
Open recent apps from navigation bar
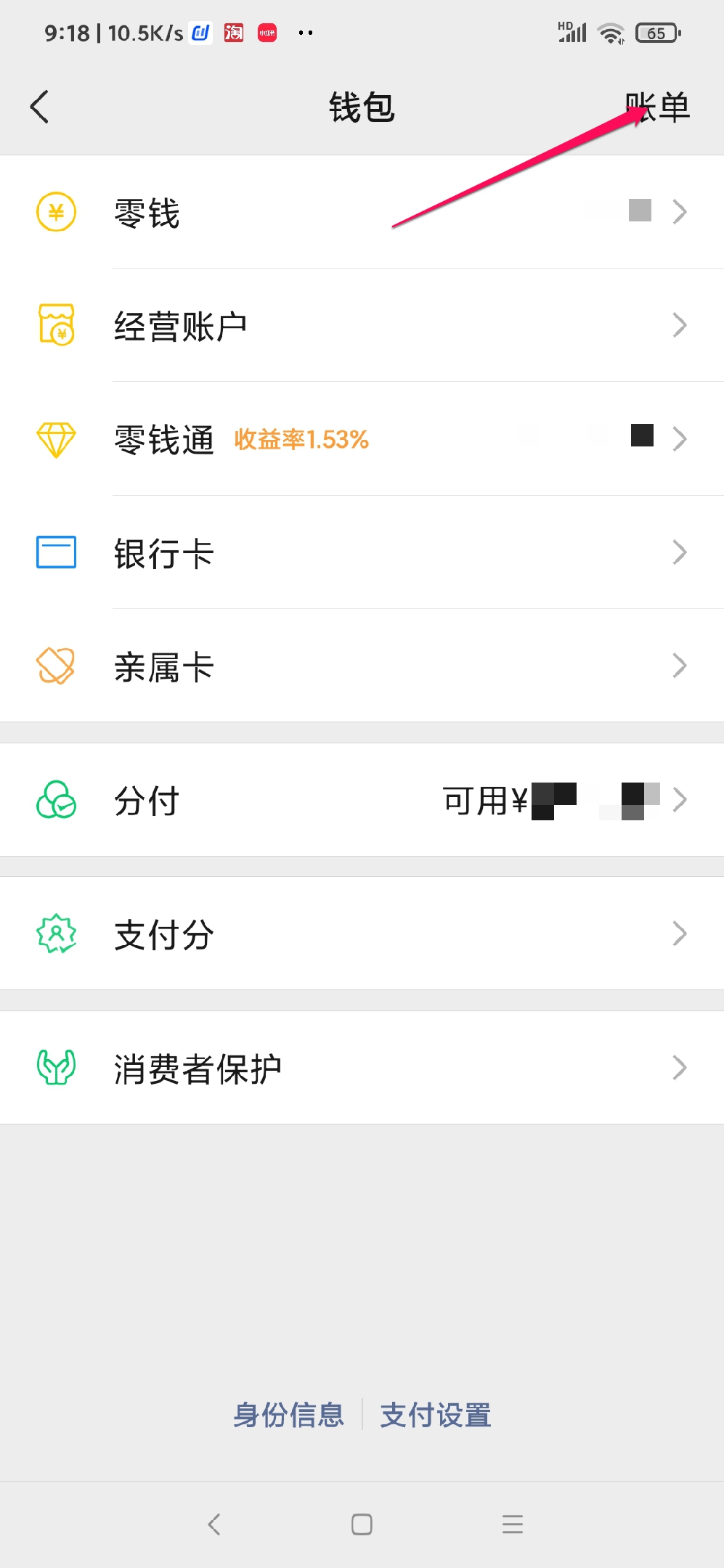(512, 1524)
